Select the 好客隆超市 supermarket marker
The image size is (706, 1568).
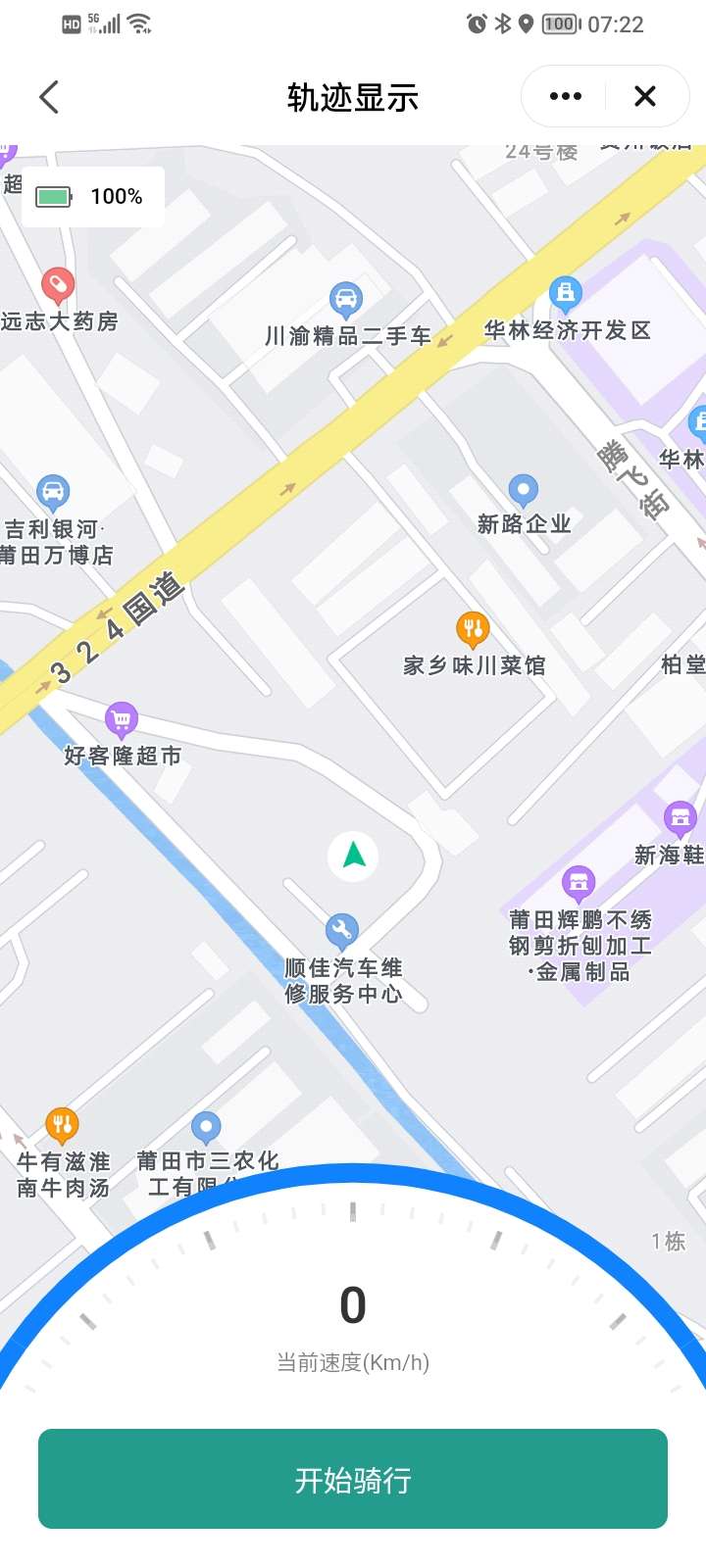122,720
